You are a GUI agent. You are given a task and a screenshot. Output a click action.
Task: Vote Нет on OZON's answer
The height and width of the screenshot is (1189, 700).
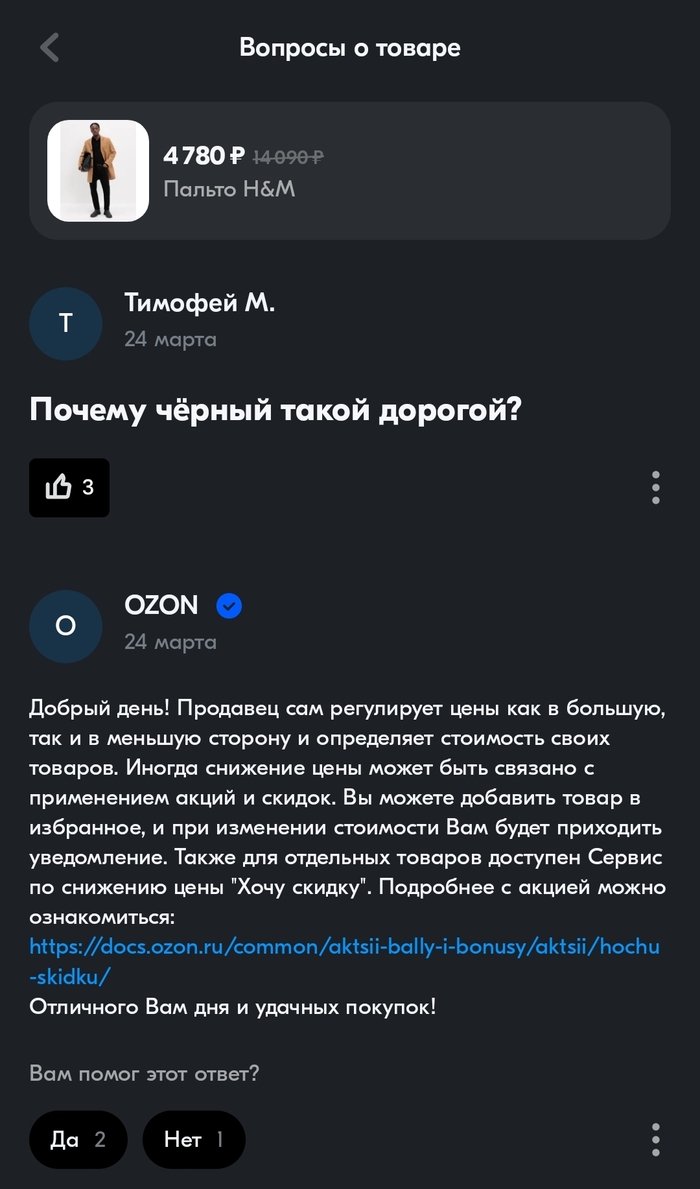click(x=194, y=1139)
